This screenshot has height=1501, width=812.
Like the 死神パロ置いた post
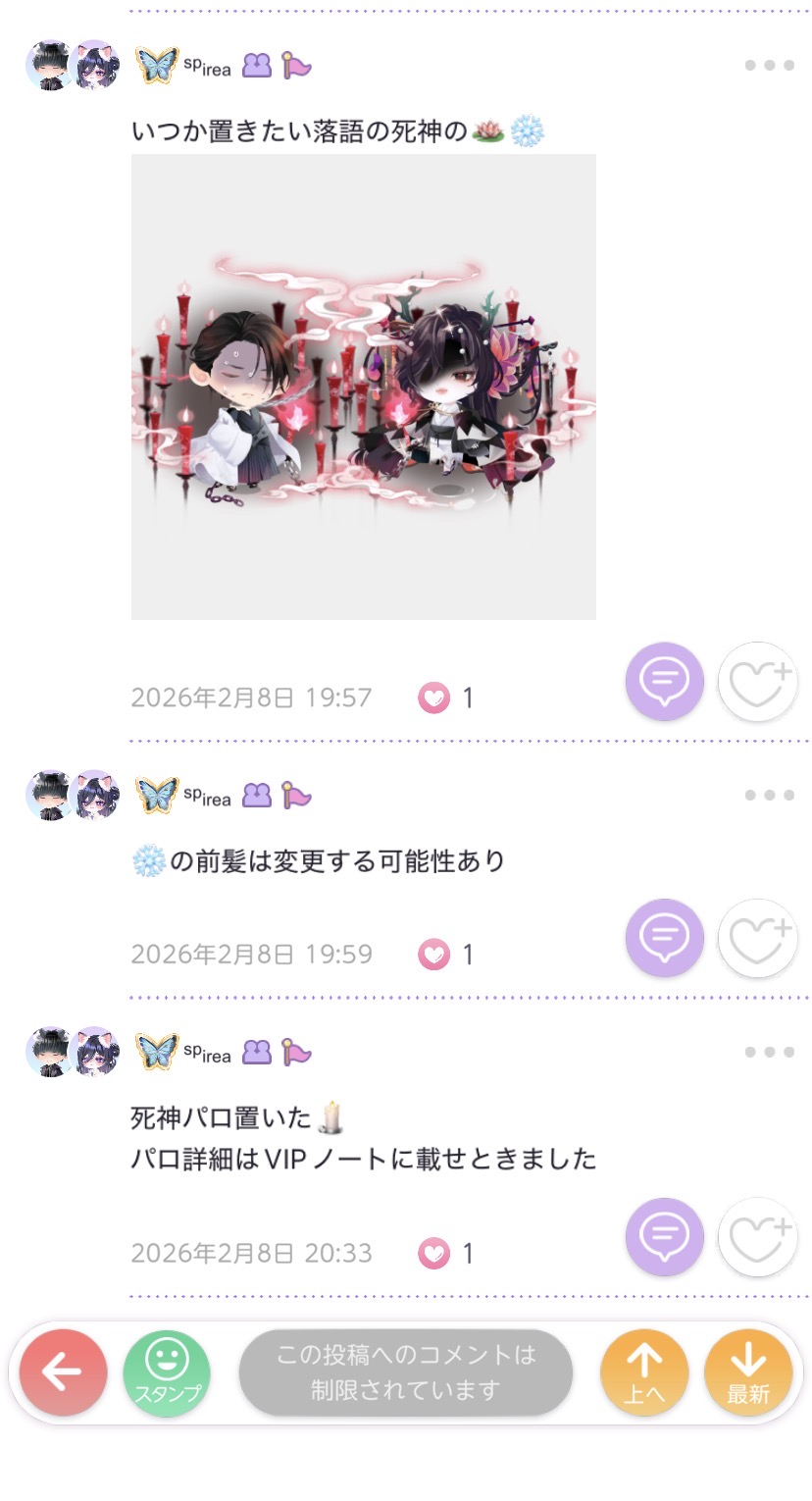[757, 1236]
